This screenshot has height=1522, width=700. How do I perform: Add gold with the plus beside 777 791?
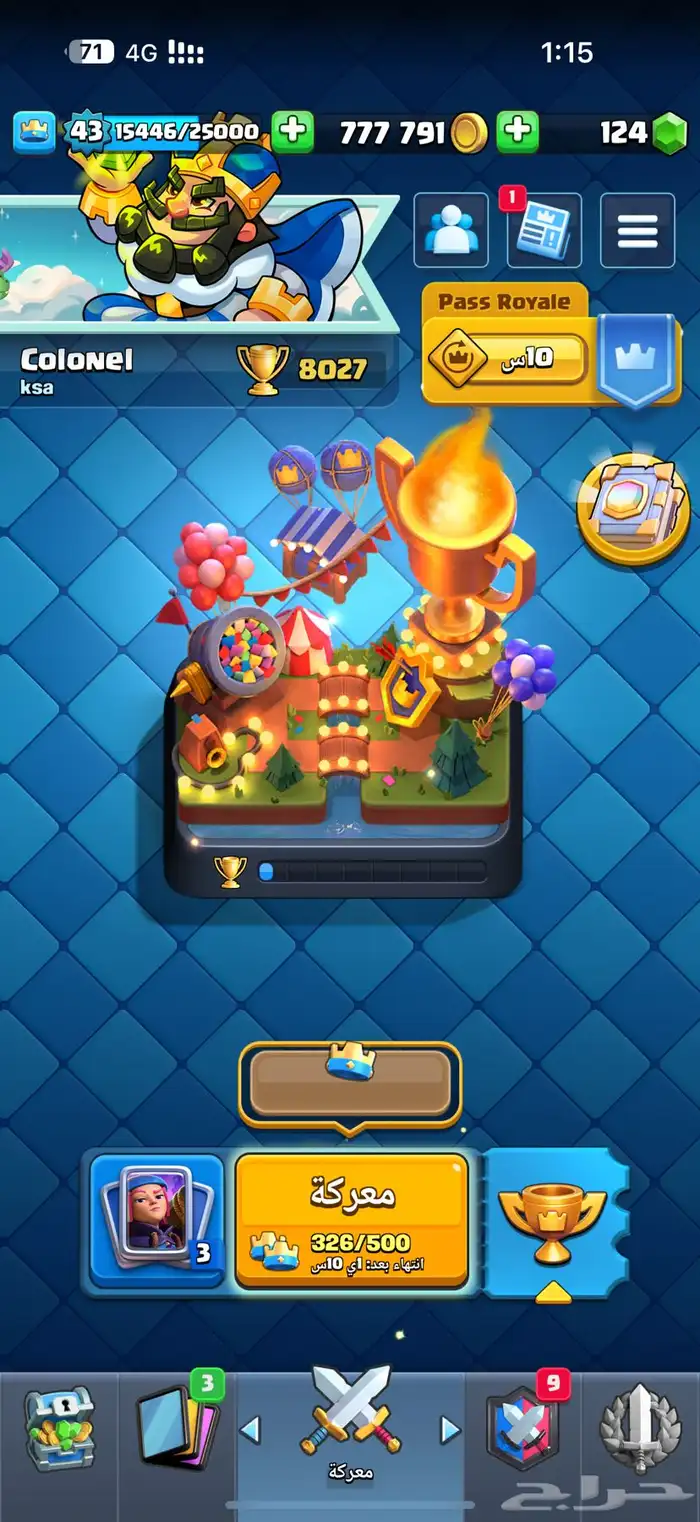[292, 131]
